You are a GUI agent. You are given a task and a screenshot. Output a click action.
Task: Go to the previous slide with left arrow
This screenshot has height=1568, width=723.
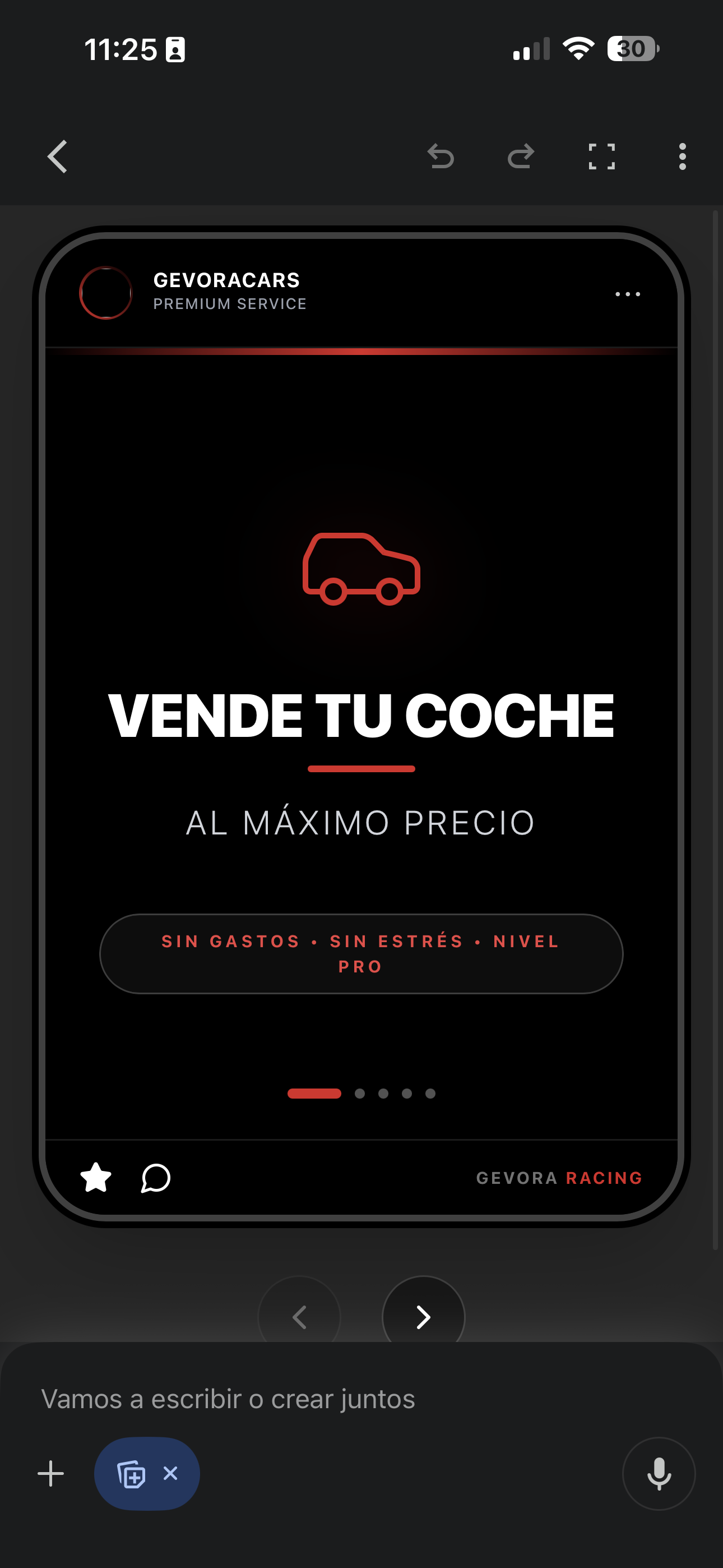click(x=299, y=1317)
